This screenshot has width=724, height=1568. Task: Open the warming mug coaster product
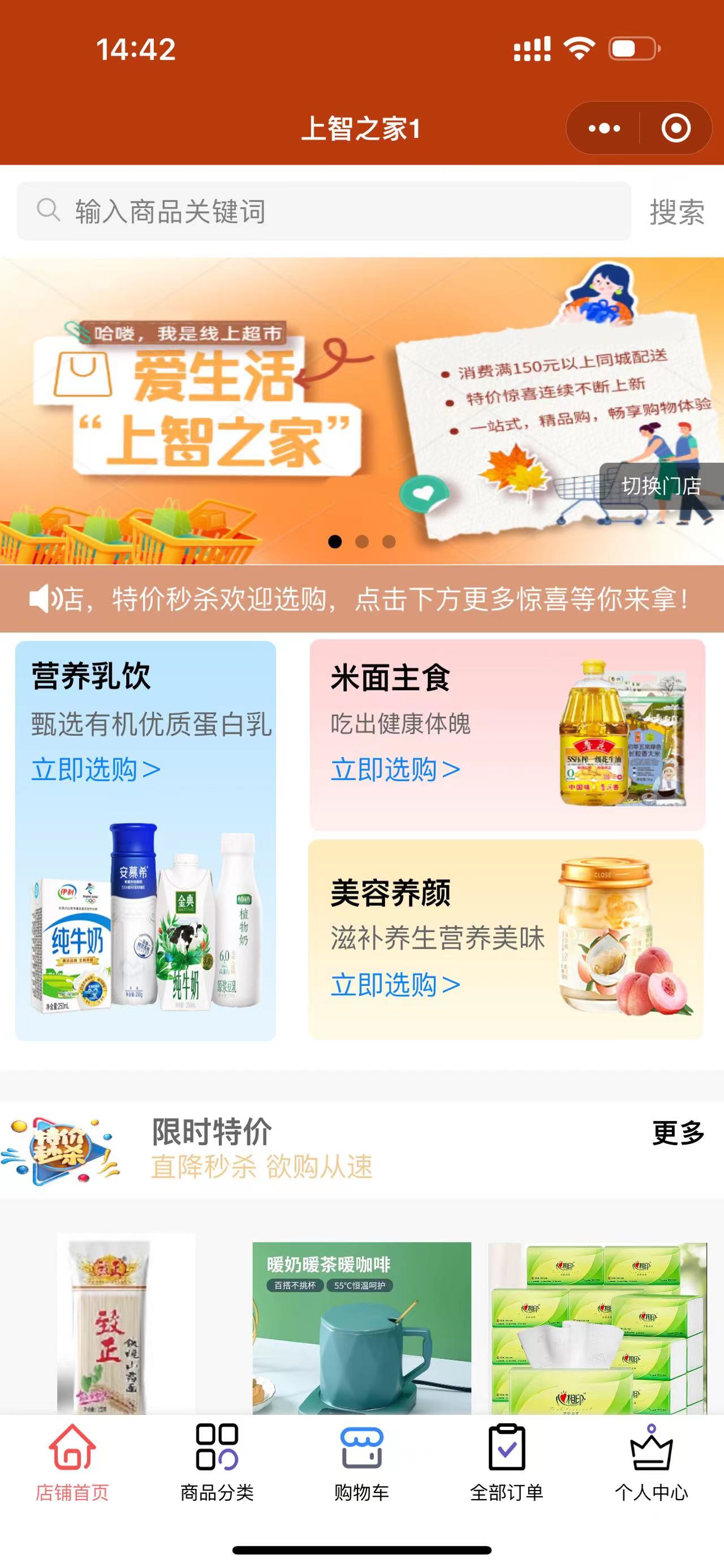(361, 1328)
